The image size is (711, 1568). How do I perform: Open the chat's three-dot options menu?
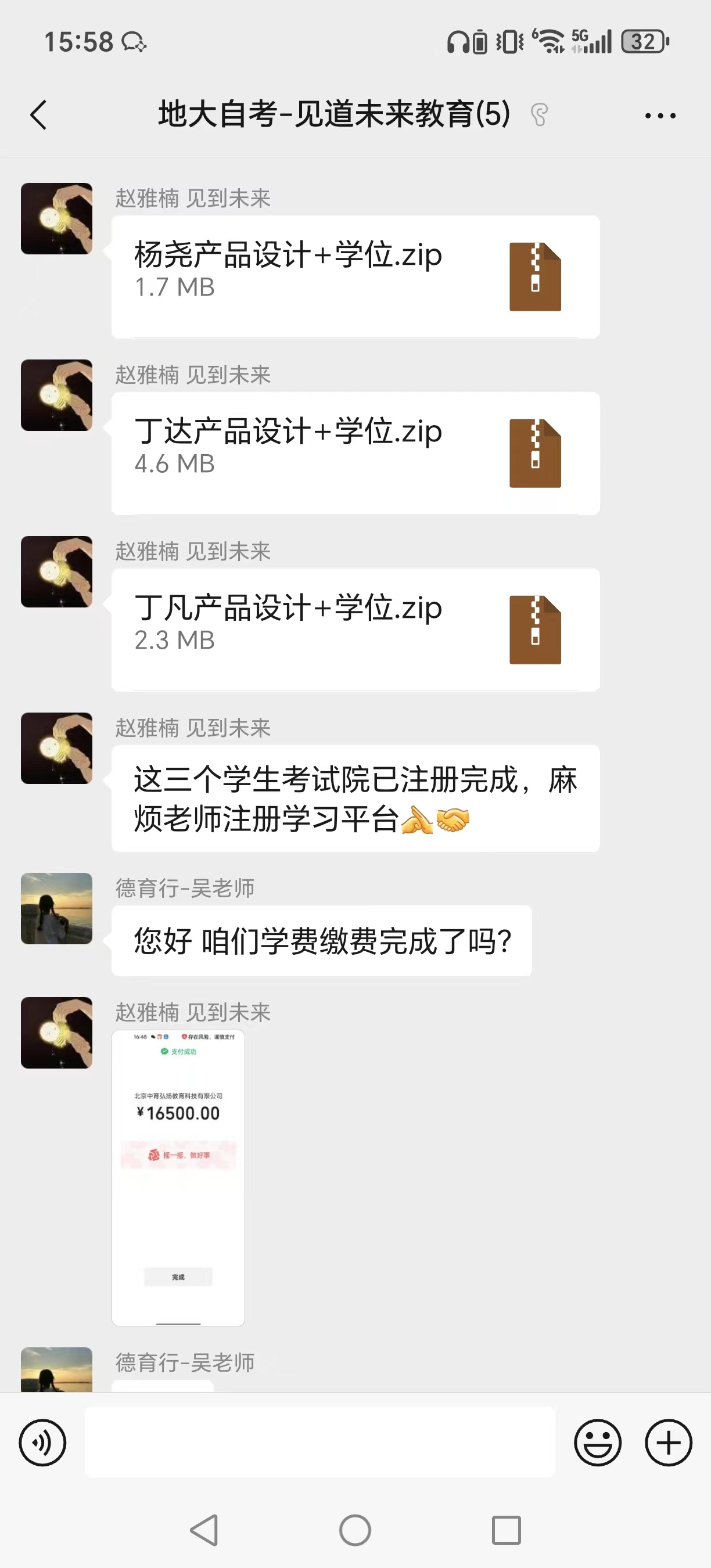coord(660,115)
